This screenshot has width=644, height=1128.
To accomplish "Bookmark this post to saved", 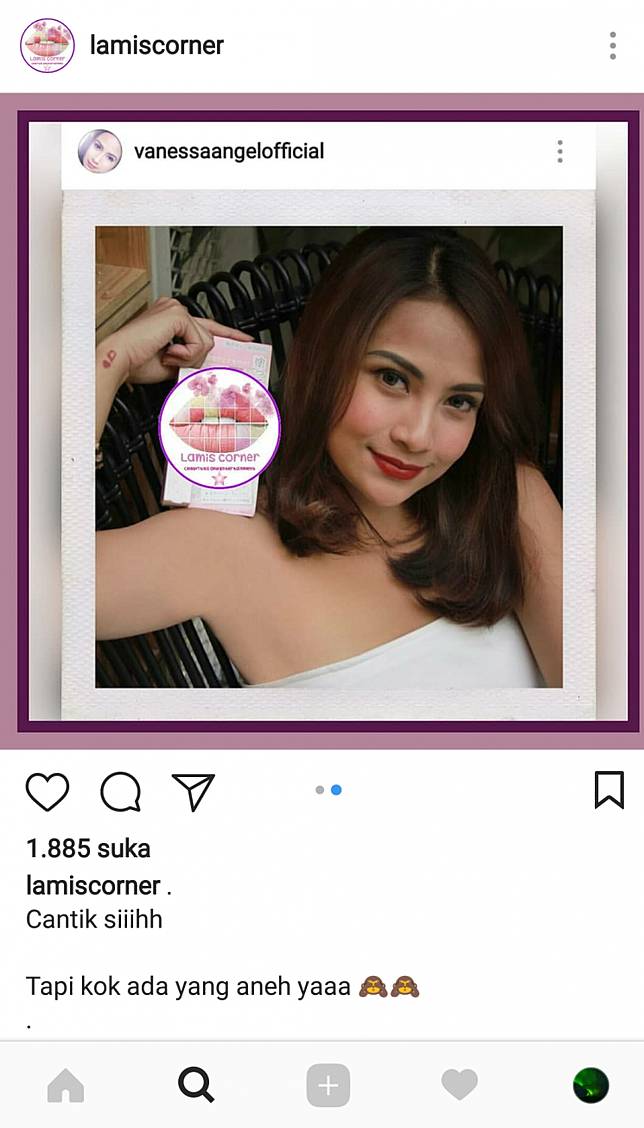I will [x=608, y=790].
